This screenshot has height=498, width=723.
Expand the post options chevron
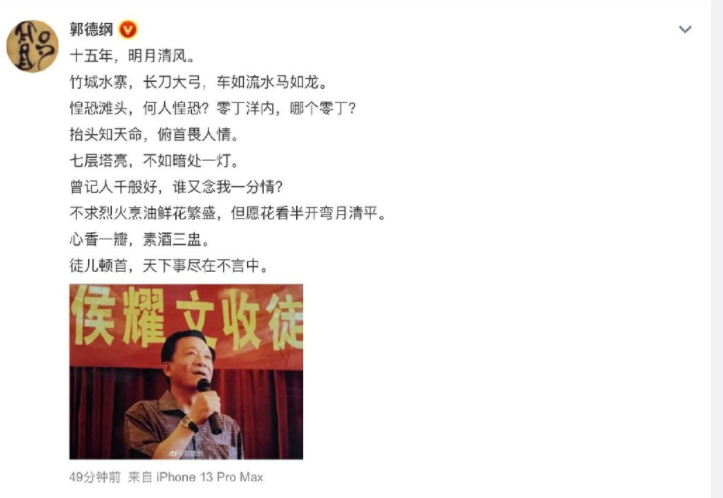click(x=685, y=30)
